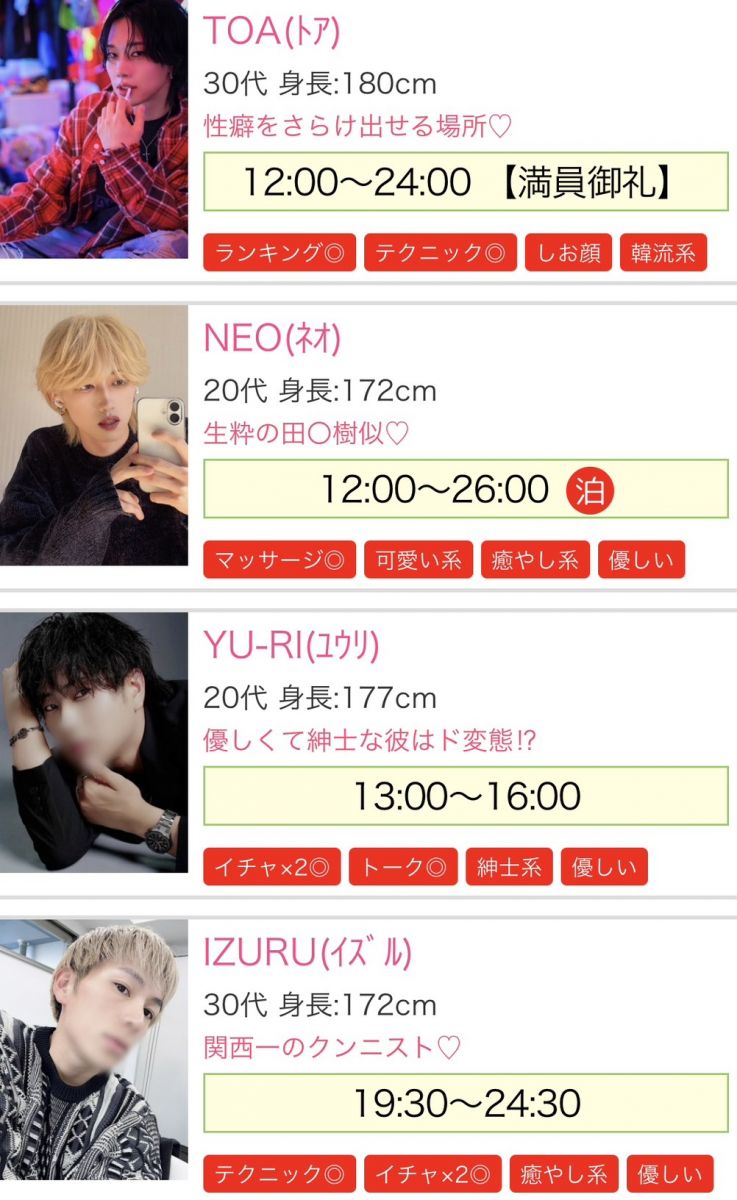737x1200 pixels.
Task: Open the TOA(トア) name link
Action: [x=272, y=32]
